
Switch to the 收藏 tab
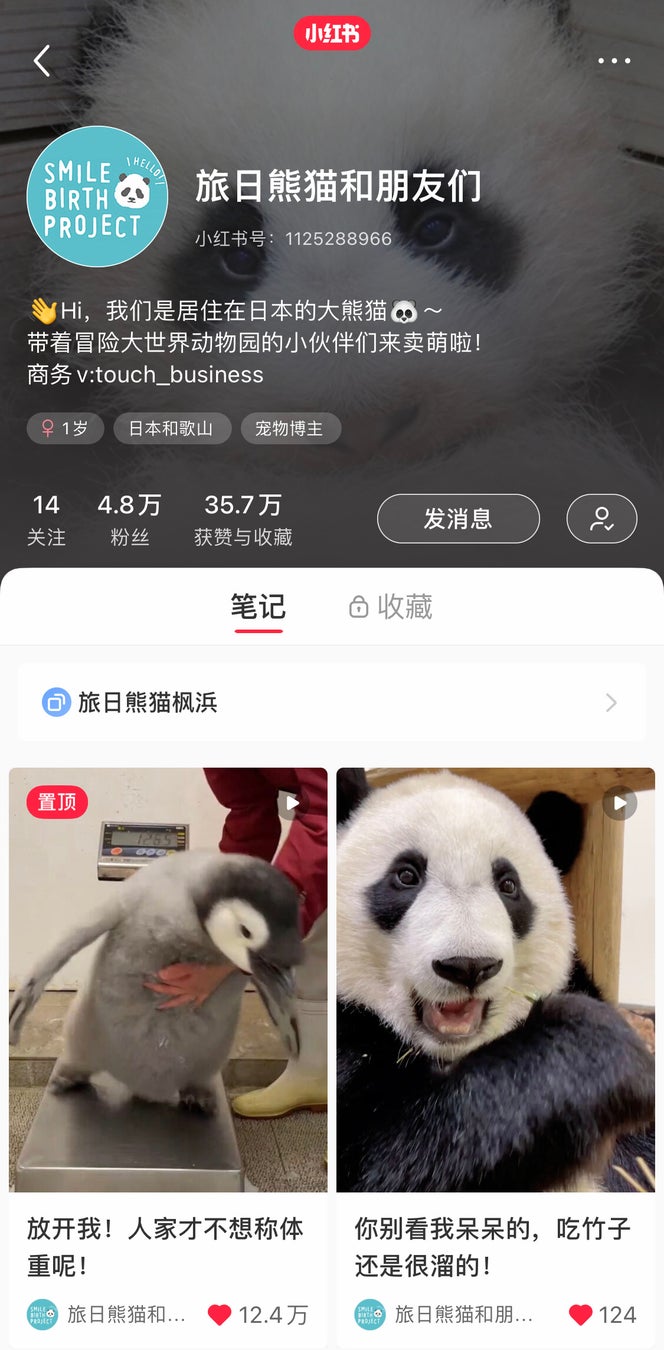click(391, 607)
